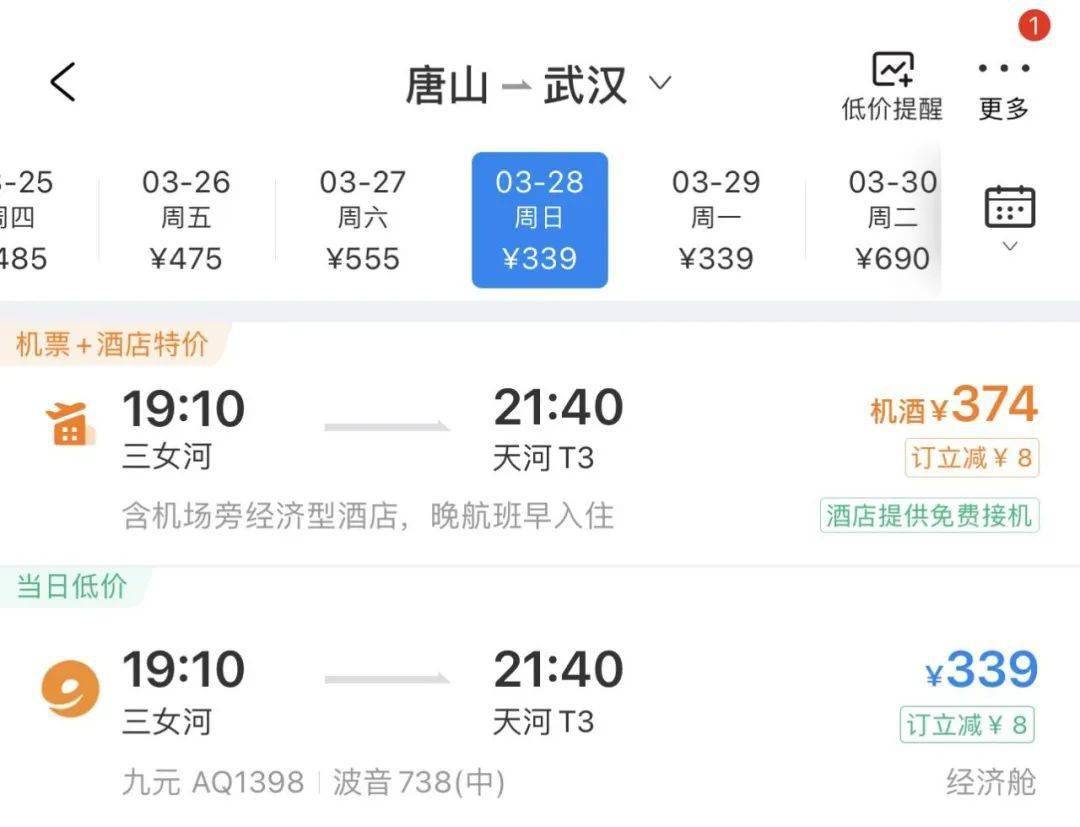Image resolution: width=1080 pixels, height=827 pixels.
Task: Select the 03-27 周六 date
Action: 363,220
